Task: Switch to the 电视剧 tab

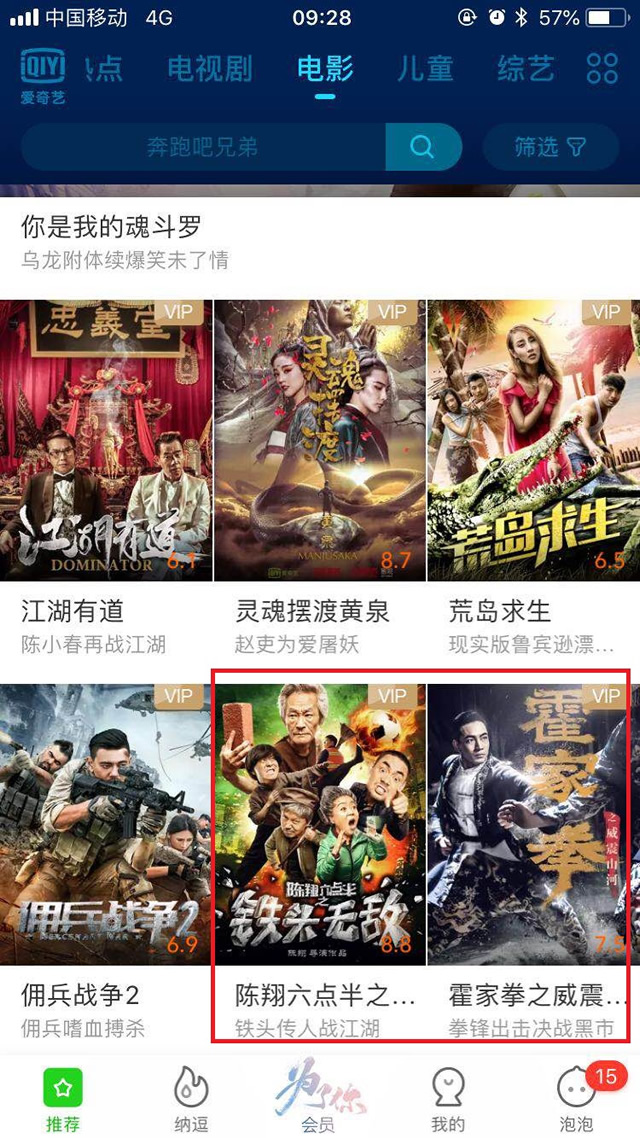Action: coord(209,69)
